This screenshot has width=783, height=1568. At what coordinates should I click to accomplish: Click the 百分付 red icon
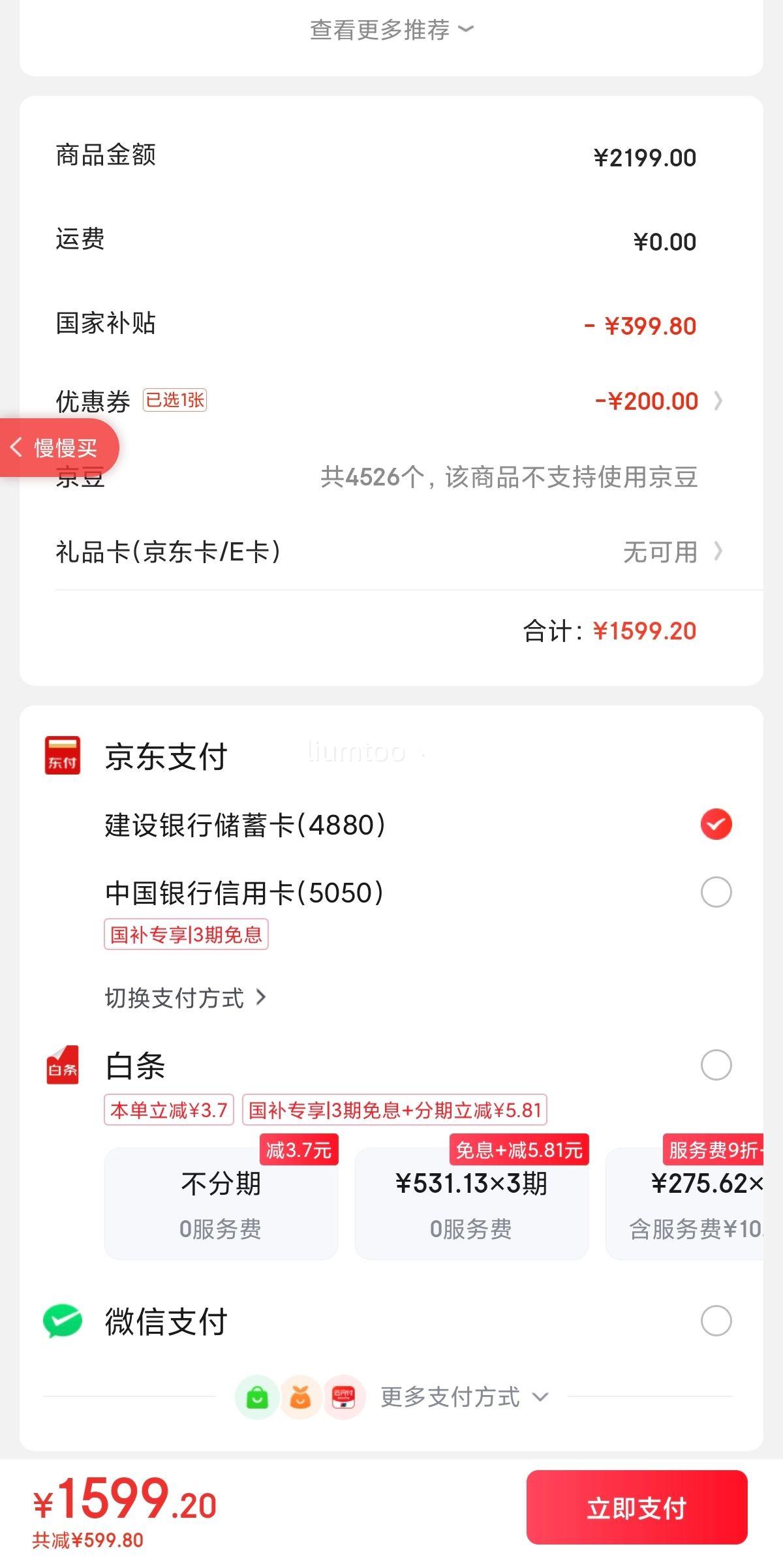[344, 1397]
